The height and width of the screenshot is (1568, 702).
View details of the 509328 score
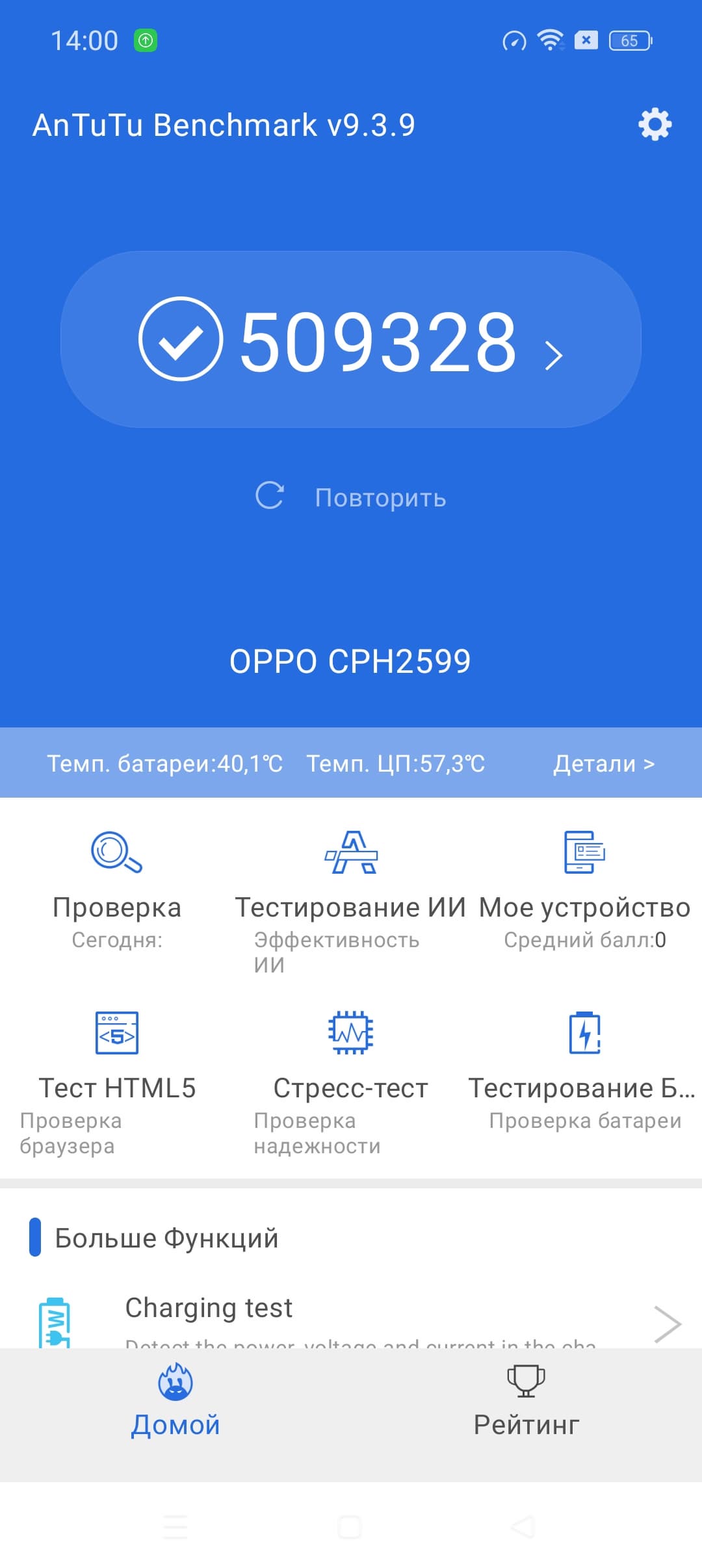[x=351, y=339]
